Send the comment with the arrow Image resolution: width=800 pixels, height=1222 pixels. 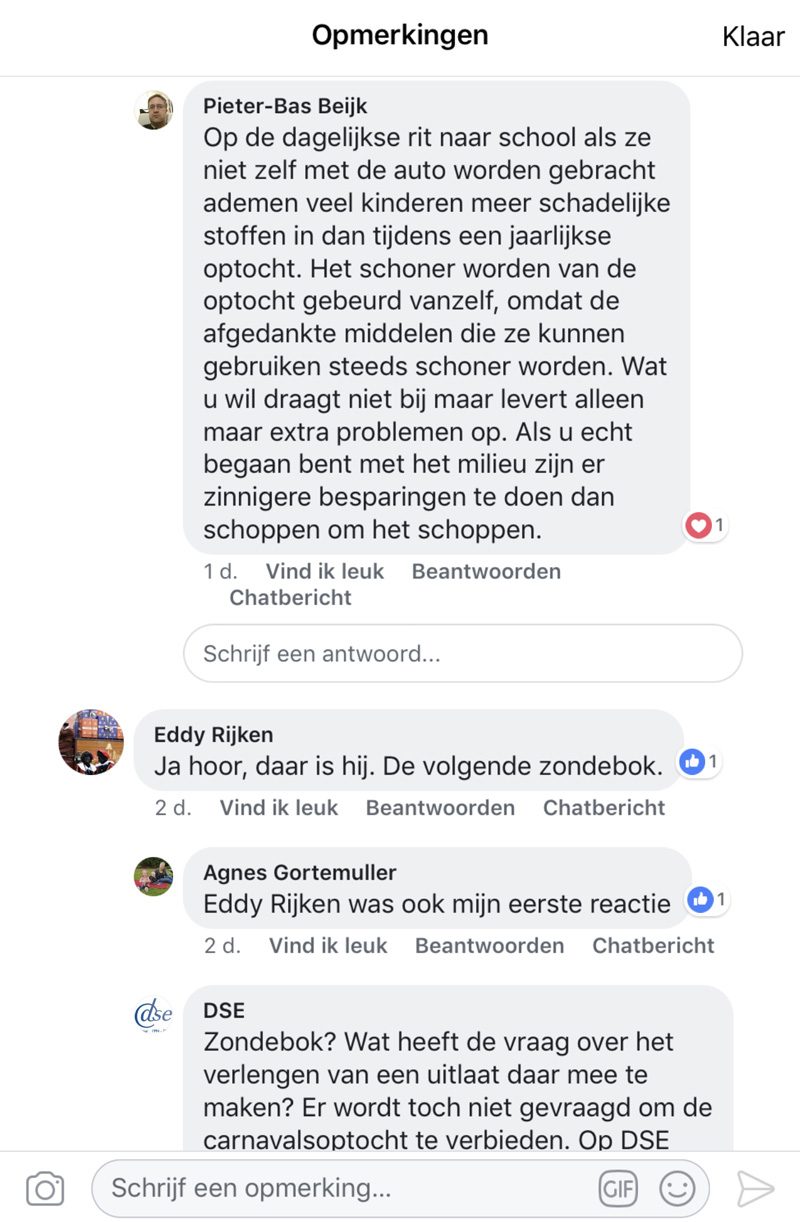(755, 1189)
